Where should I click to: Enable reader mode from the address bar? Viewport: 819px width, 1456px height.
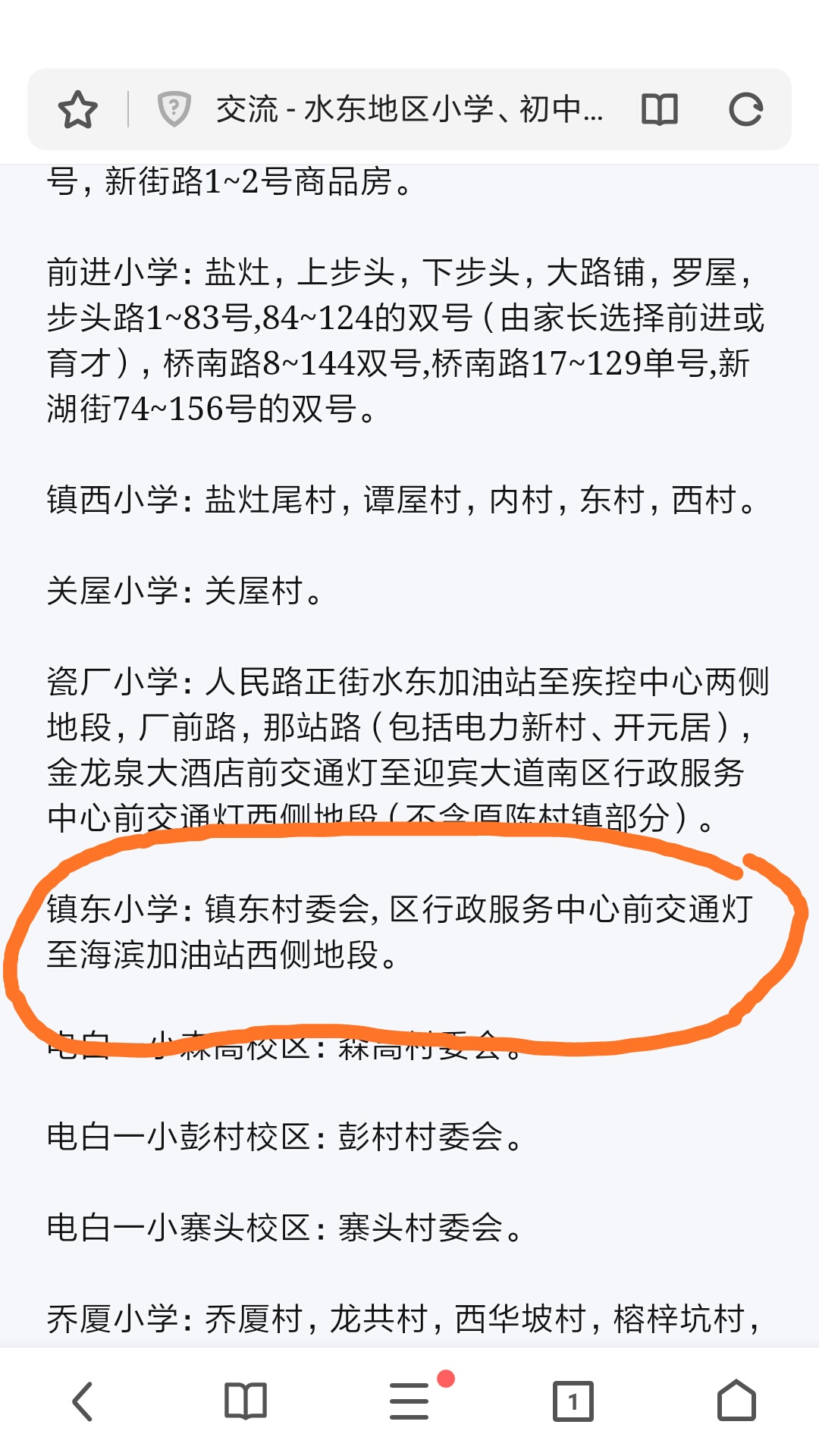(659, 110)
